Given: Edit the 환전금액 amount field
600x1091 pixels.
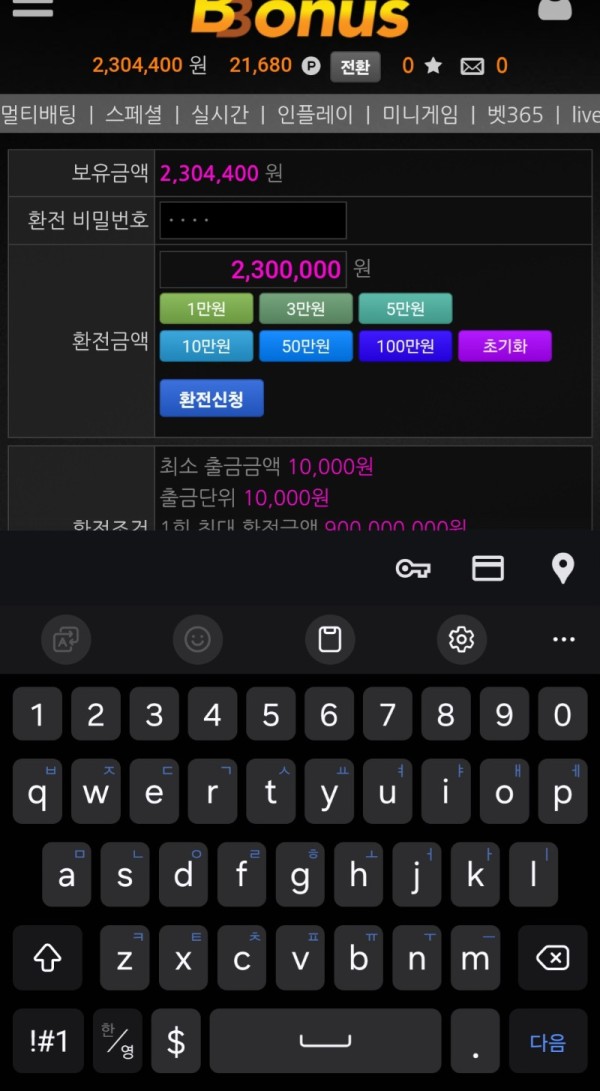Looking at the screenshot, I should [x=253, y=269].
